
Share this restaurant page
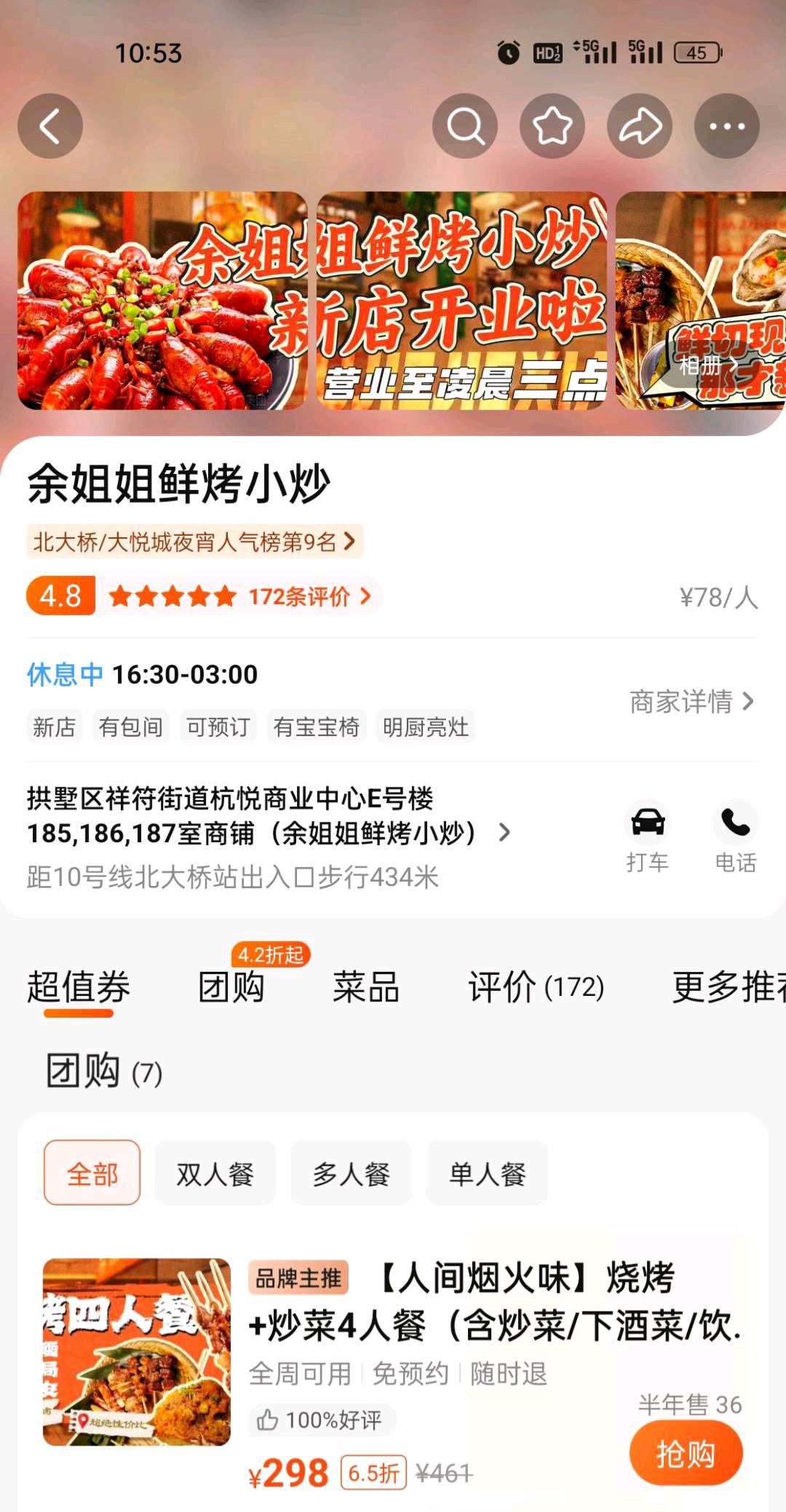(640, 126)
